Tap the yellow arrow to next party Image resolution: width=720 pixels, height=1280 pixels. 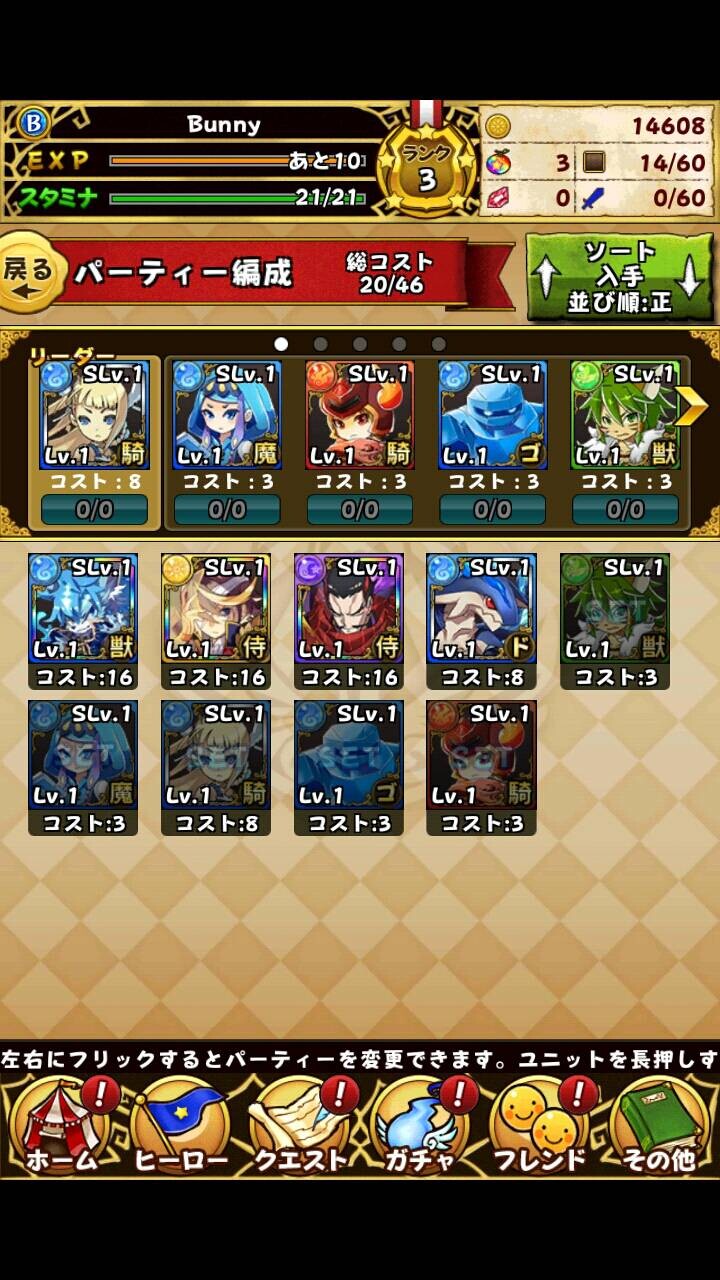pyautogui.click(x=691, y=405)
